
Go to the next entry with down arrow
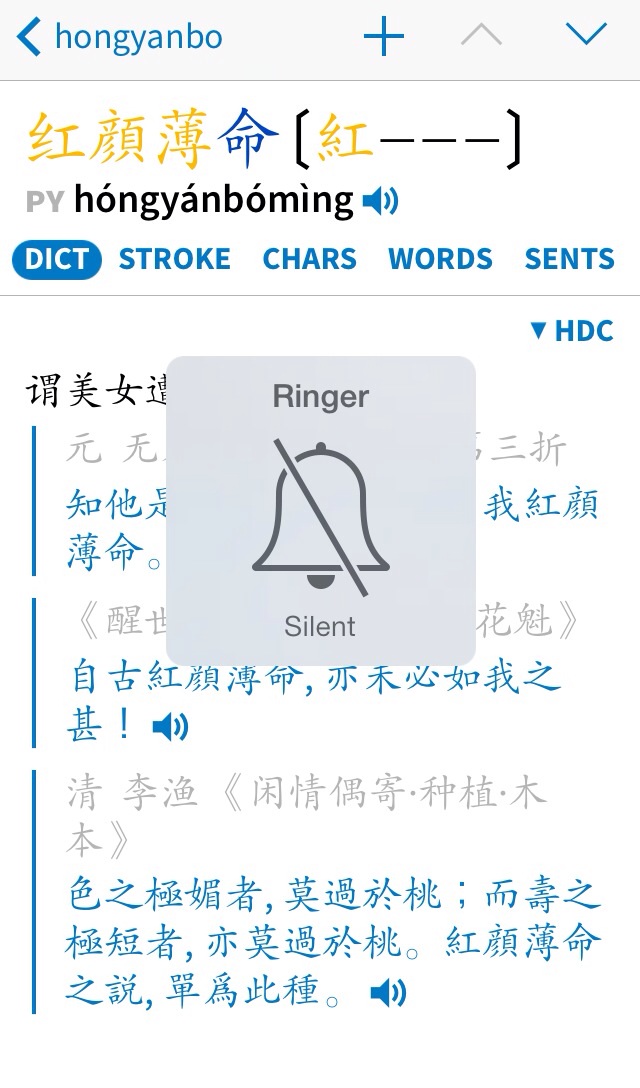pos(587,34)
